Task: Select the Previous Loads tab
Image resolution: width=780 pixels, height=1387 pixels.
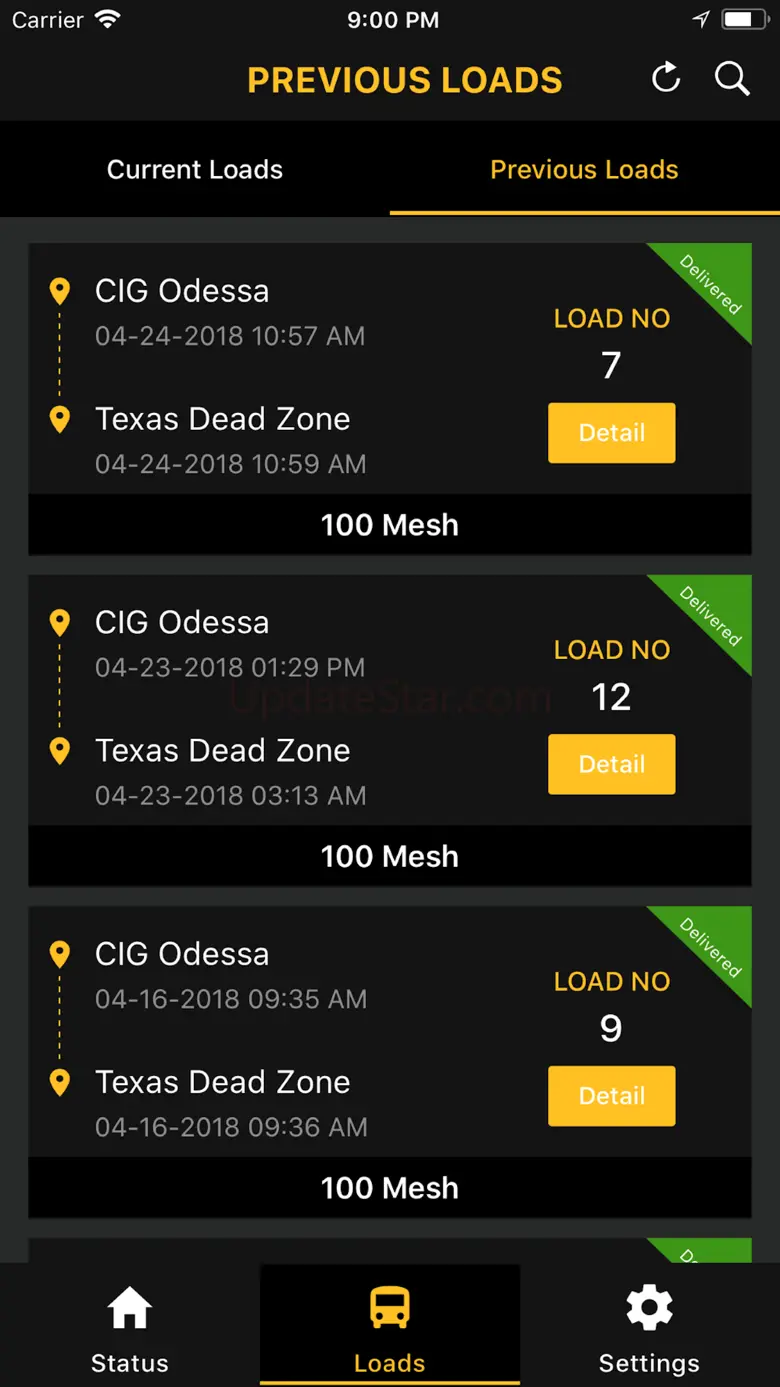Action: tap(584, 169)
